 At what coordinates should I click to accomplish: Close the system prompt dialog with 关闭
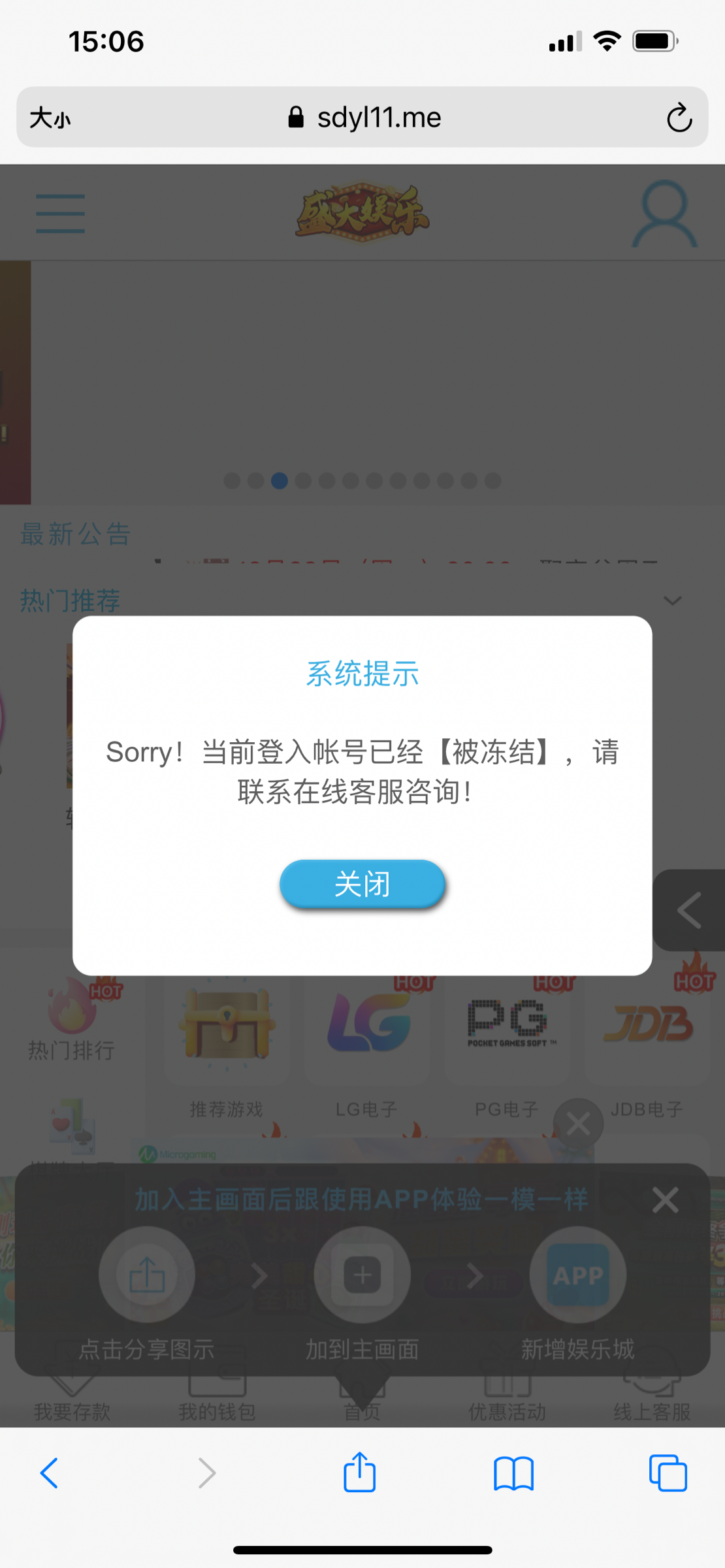[x=362, y=884]
